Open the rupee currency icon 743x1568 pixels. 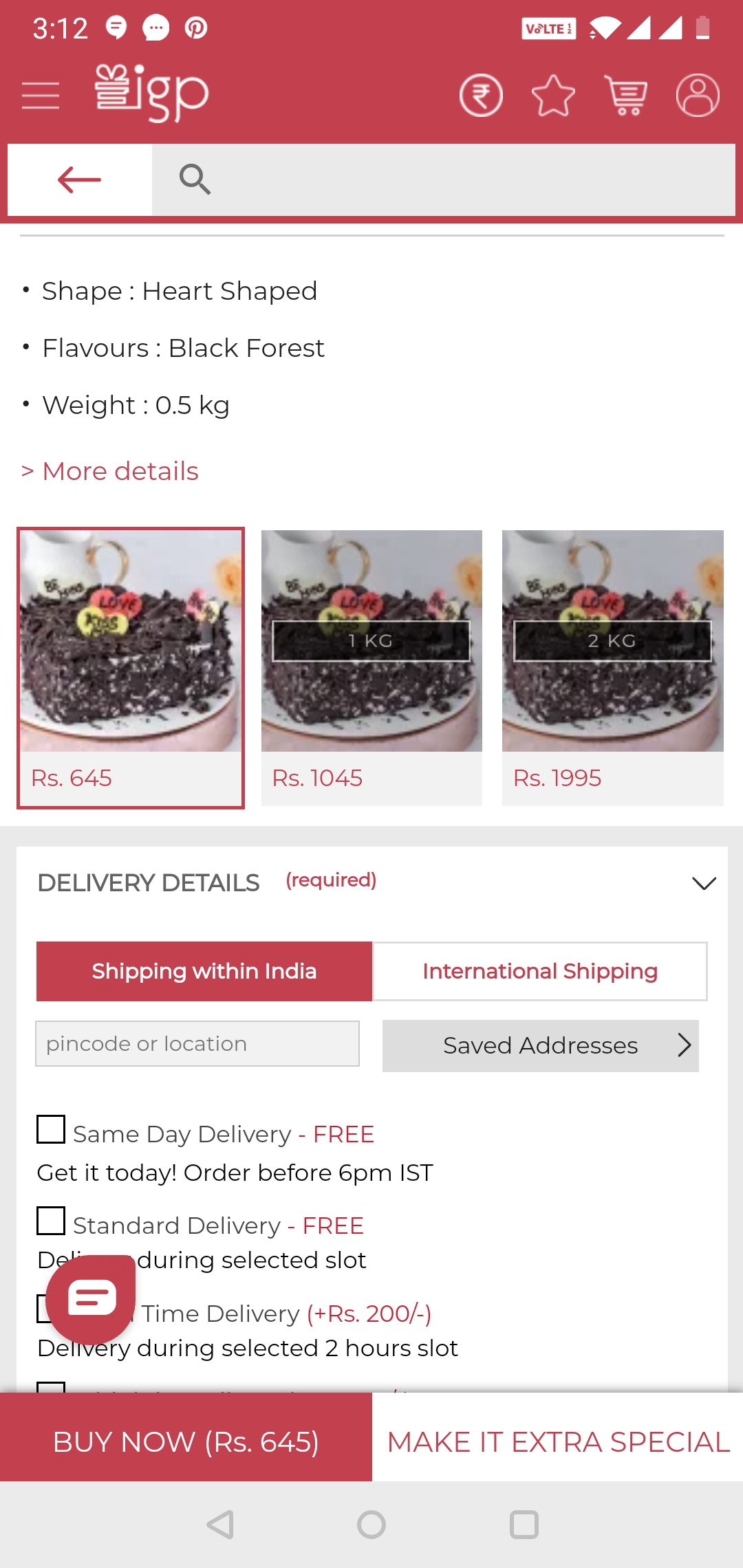[x=481, y=95]
